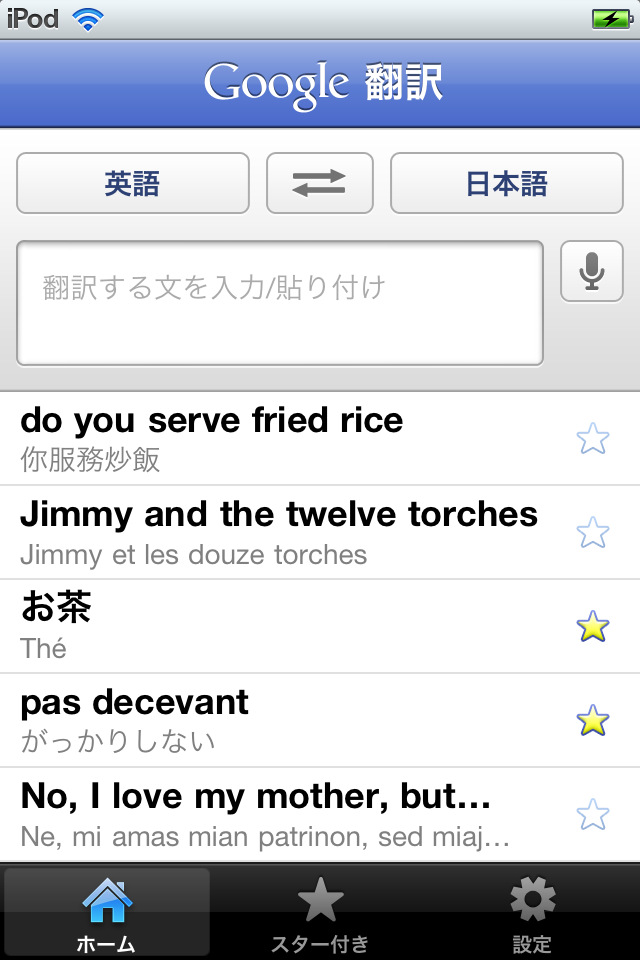Viewport: 640px width, 960px height.
Task: Go to the 設定 tab
Action: pyautogui.click(x=532, y=912)
